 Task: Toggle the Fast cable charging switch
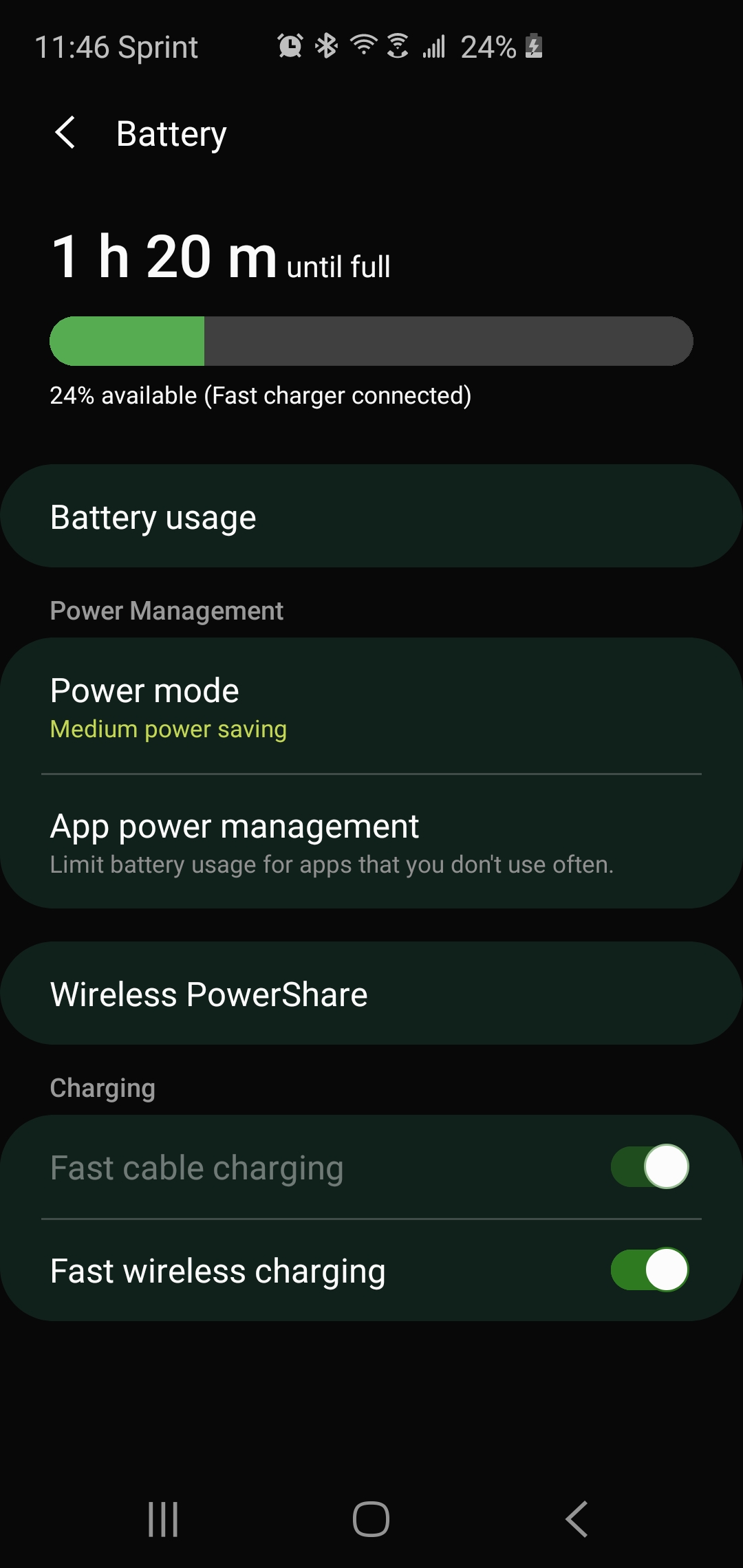click(649, 1167)
